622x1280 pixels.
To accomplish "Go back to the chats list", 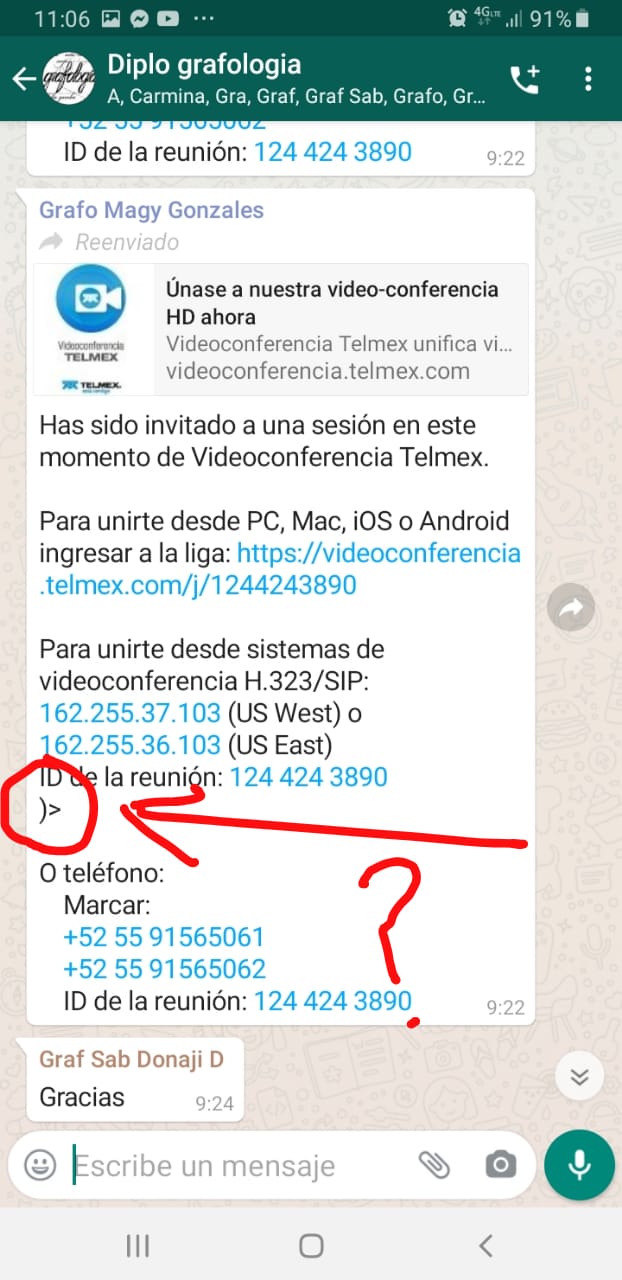I will tap(24, 79).
